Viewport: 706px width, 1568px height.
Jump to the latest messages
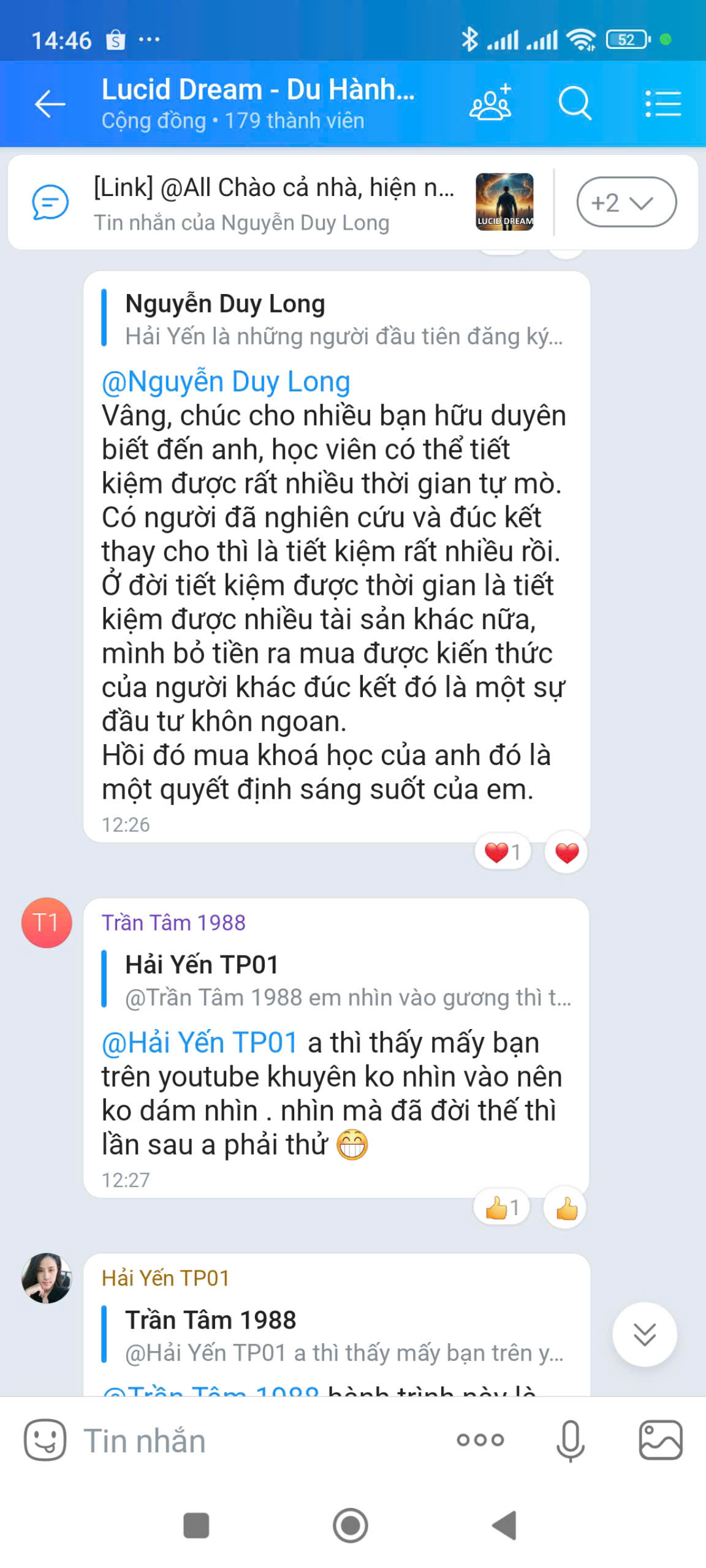(x=644, y=1334)
